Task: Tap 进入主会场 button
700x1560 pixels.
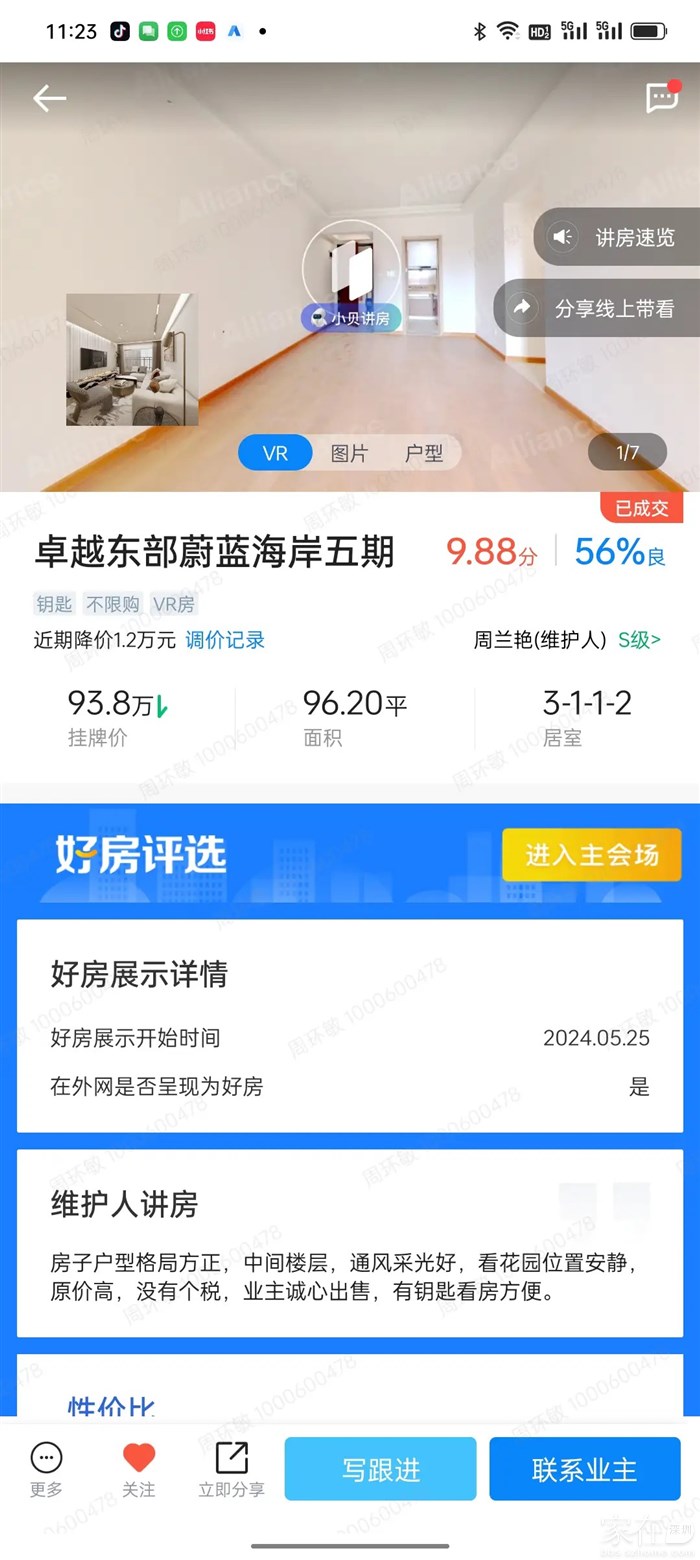Action: [592, 855]
